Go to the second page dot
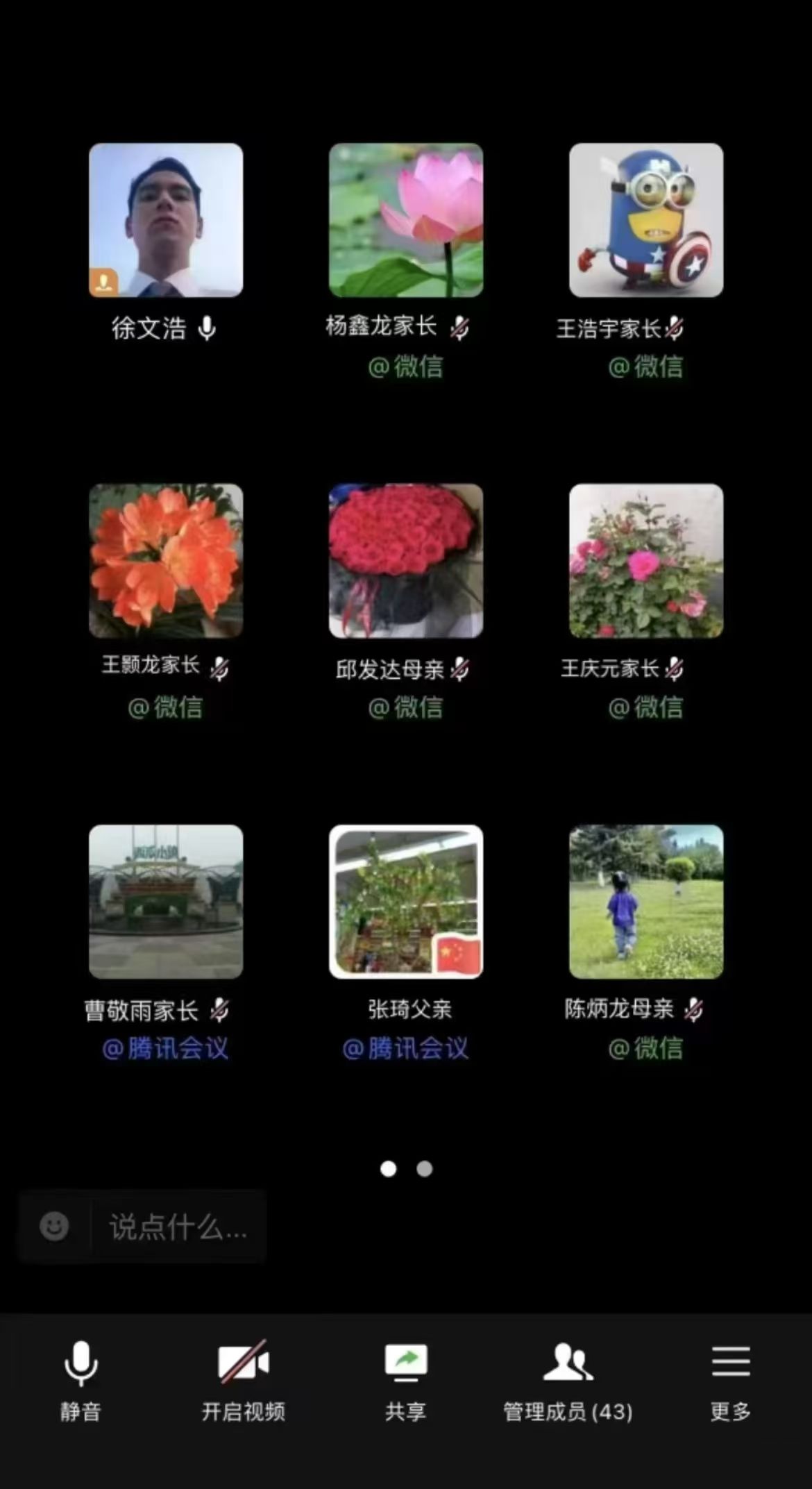Image resolution: width=812 pixels, height=1489 pixels. [x=425, y=1169]
